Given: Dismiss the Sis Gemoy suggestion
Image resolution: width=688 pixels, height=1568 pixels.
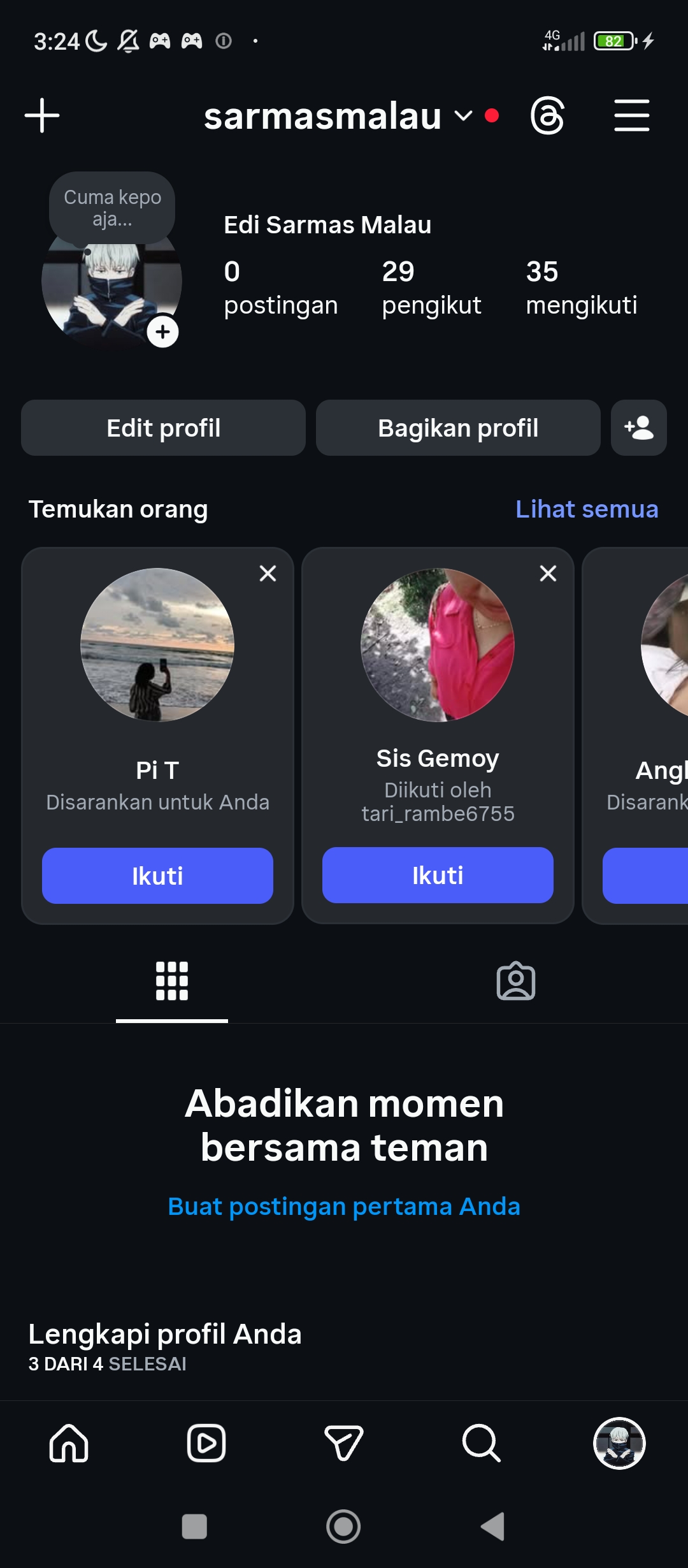Looking at the screenshot, I should coord(548,574).
